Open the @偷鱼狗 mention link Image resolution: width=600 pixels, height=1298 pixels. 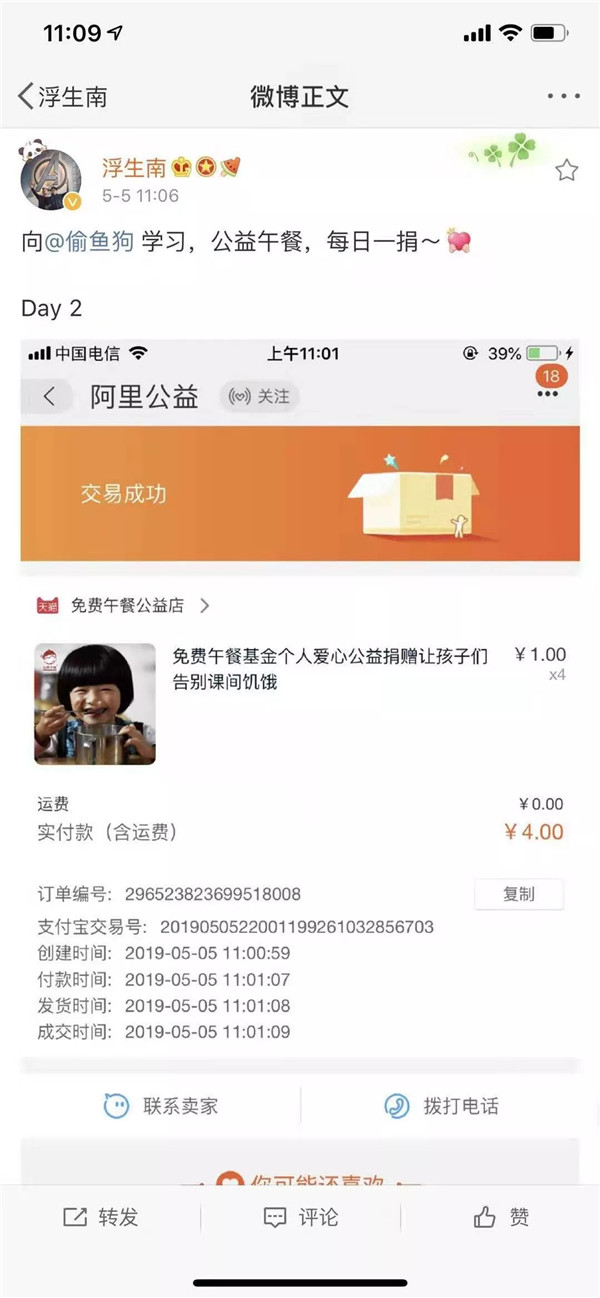pyautogui.click(x=89, y=242)
